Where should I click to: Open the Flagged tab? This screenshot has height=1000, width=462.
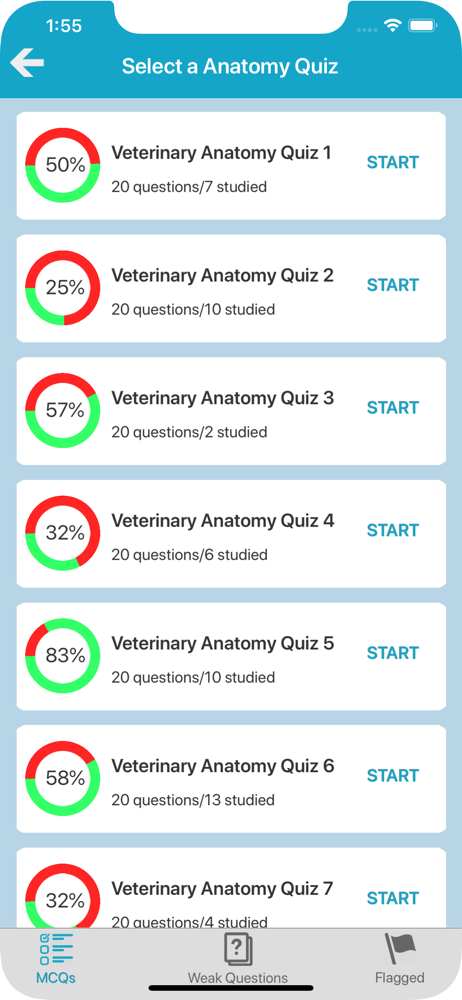coord(399,959)
